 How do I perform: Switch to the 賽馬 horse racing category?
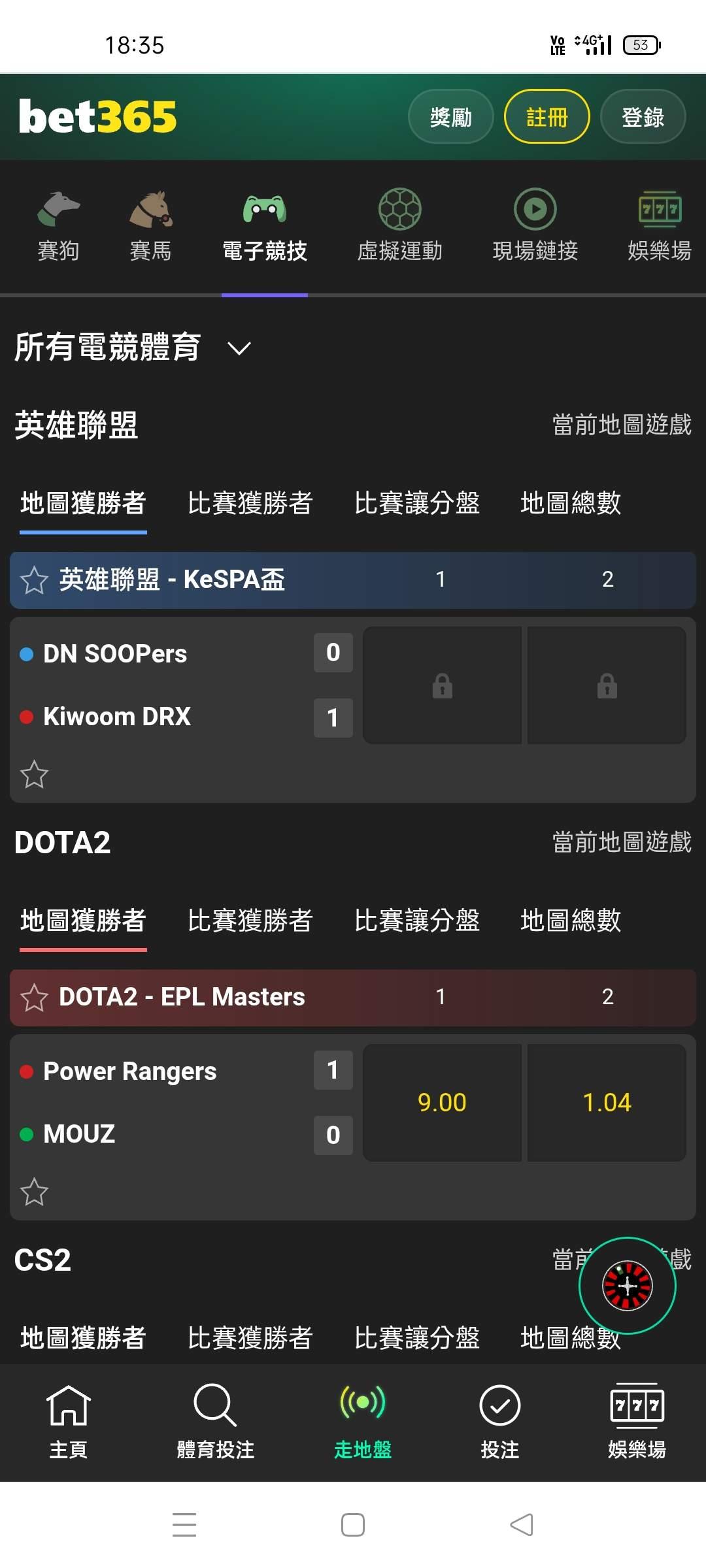point(150,227)
